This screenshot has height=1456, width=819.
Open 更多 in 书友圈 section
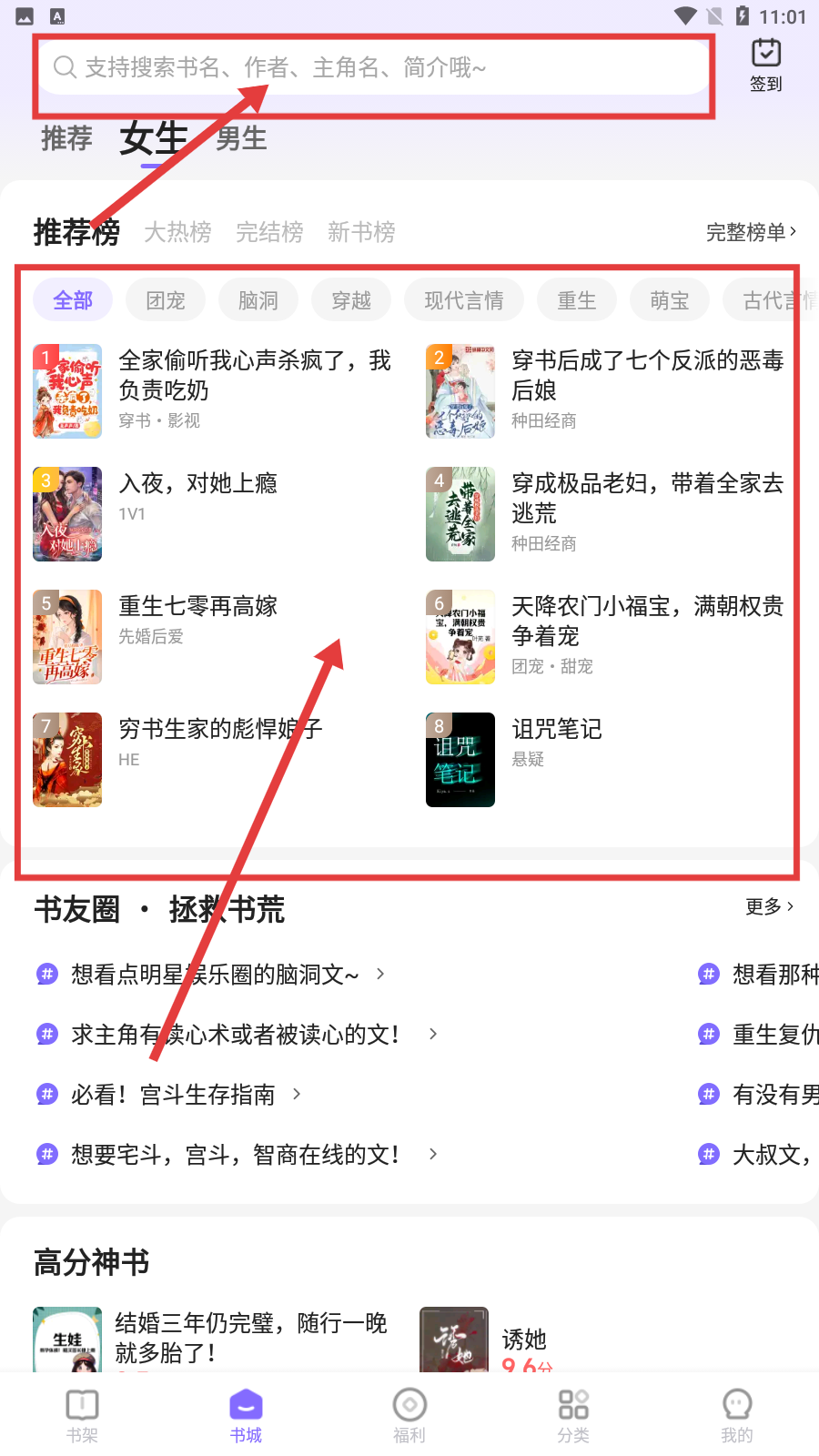769,906
